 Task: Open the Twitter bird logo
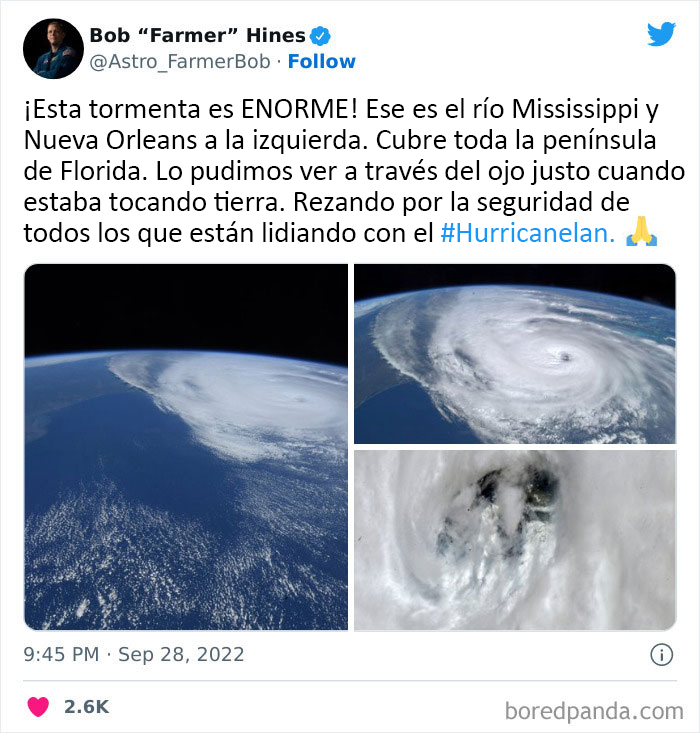(660, 34)
